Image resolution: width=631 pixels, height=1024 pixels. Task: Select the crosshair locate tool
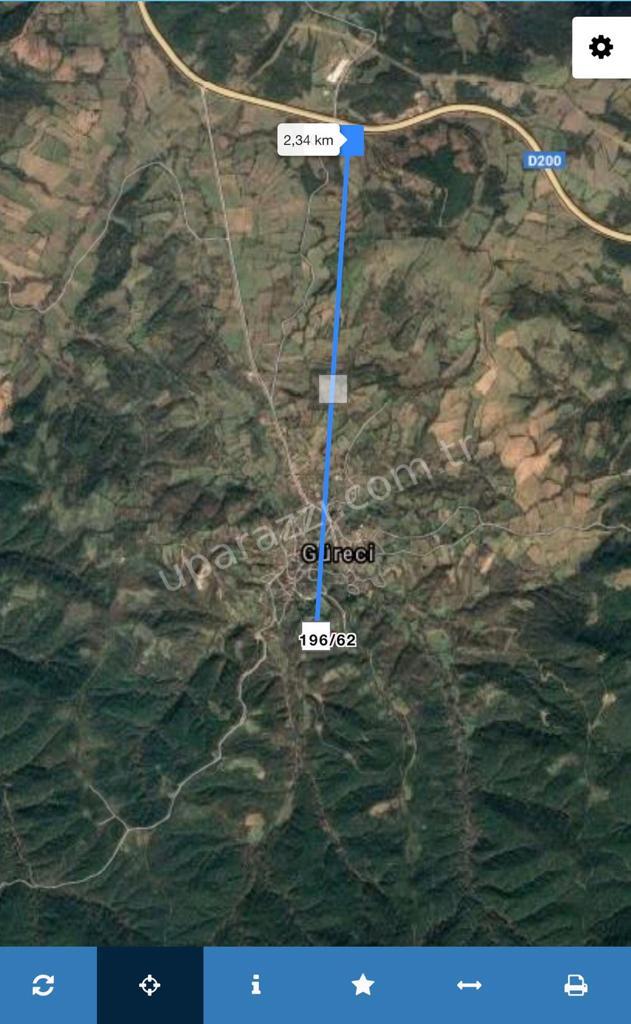point(149,985)
